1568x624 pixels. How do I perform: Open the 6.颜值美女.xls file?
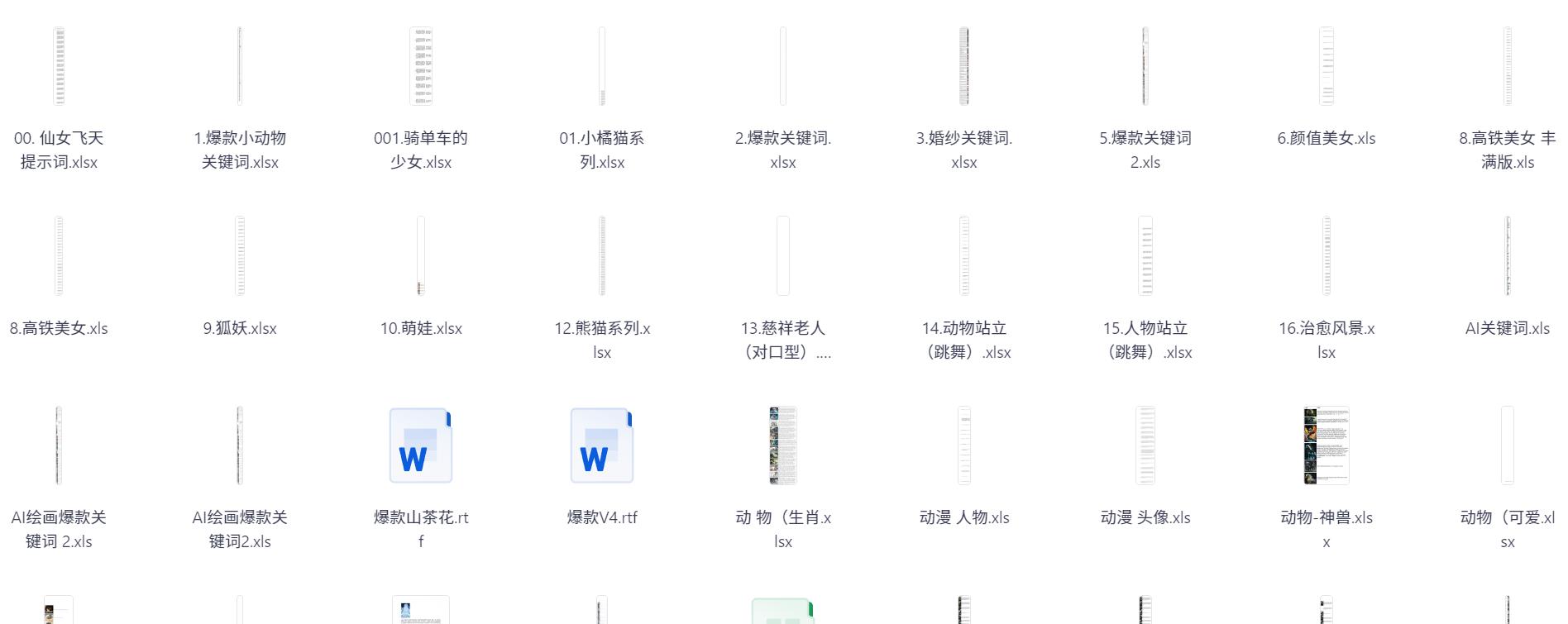1327,66
